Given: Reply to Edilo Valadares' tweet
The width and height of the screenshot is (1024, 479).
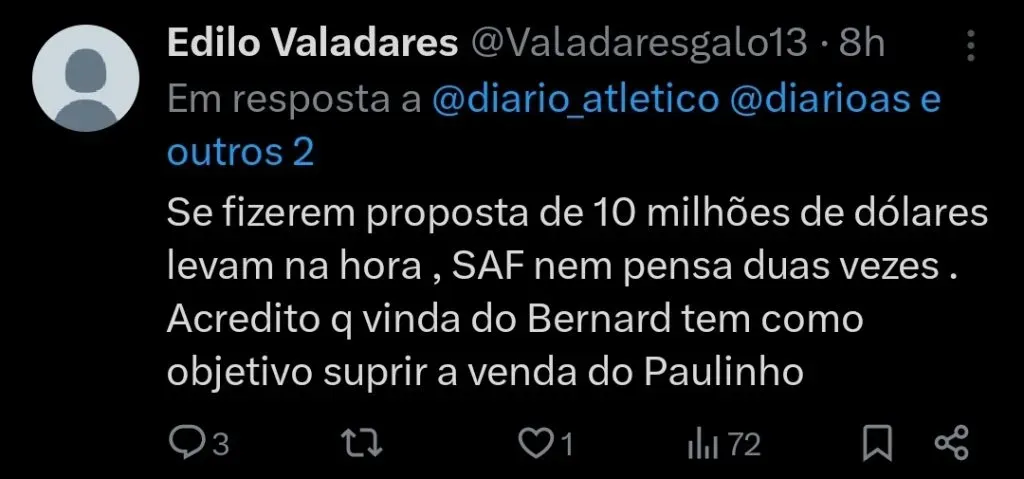Looking at the screenshot, I should tap(185, 443).
